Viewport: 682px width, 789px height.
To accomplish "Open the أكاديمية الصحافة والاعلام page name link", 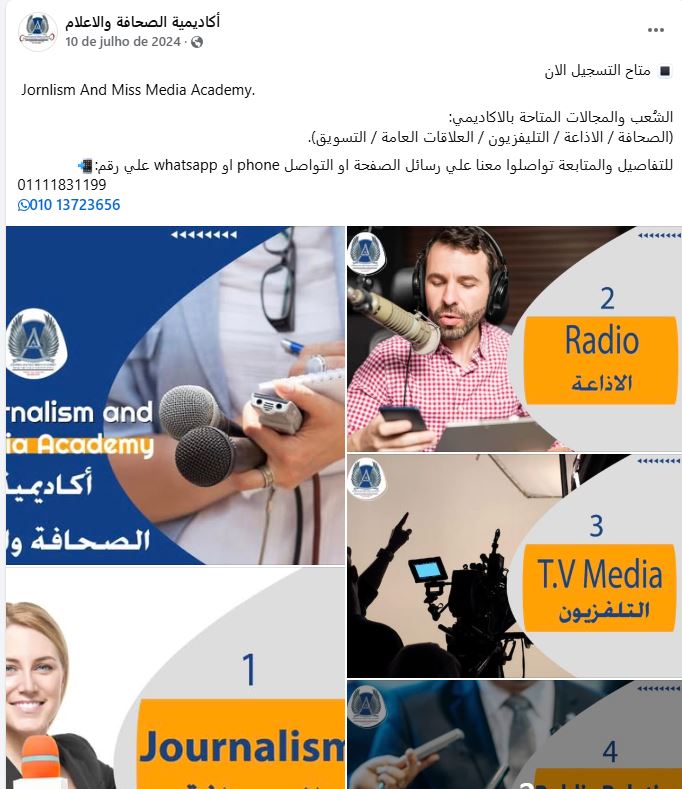I will (143, 22).
